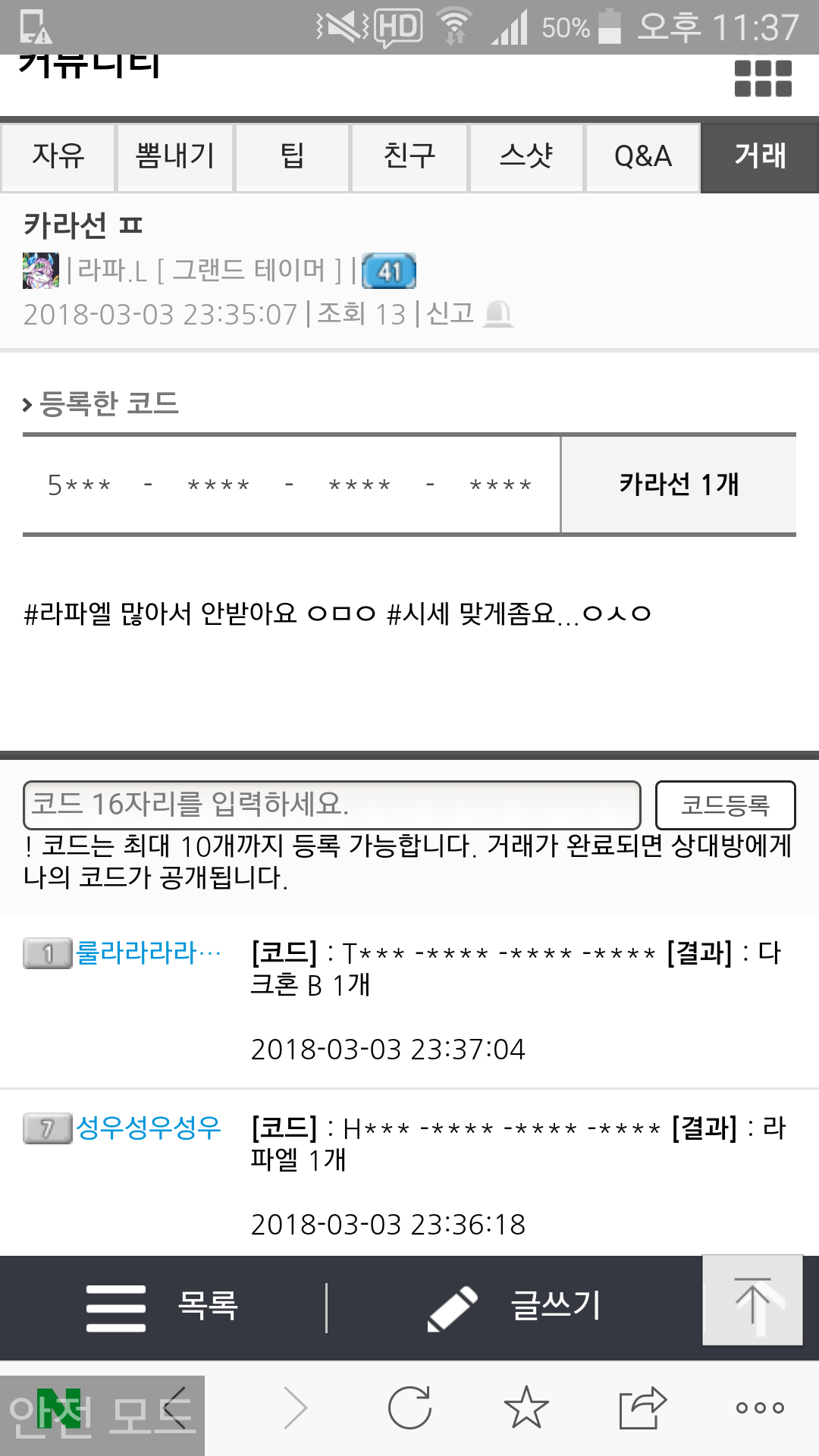Share this page from the browser toolbar
Viewport: 819px width, 1456px height.
click(x=642, y=1408)
